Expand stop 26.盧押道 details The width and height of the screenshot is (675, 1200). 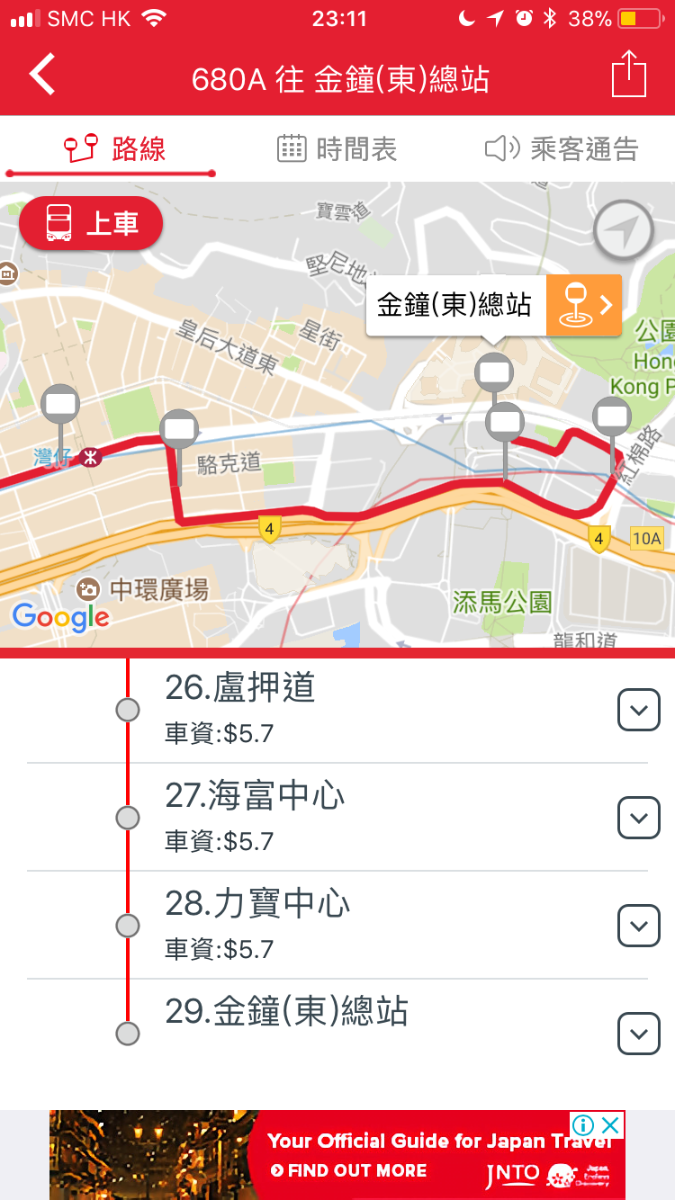(638, 710)
